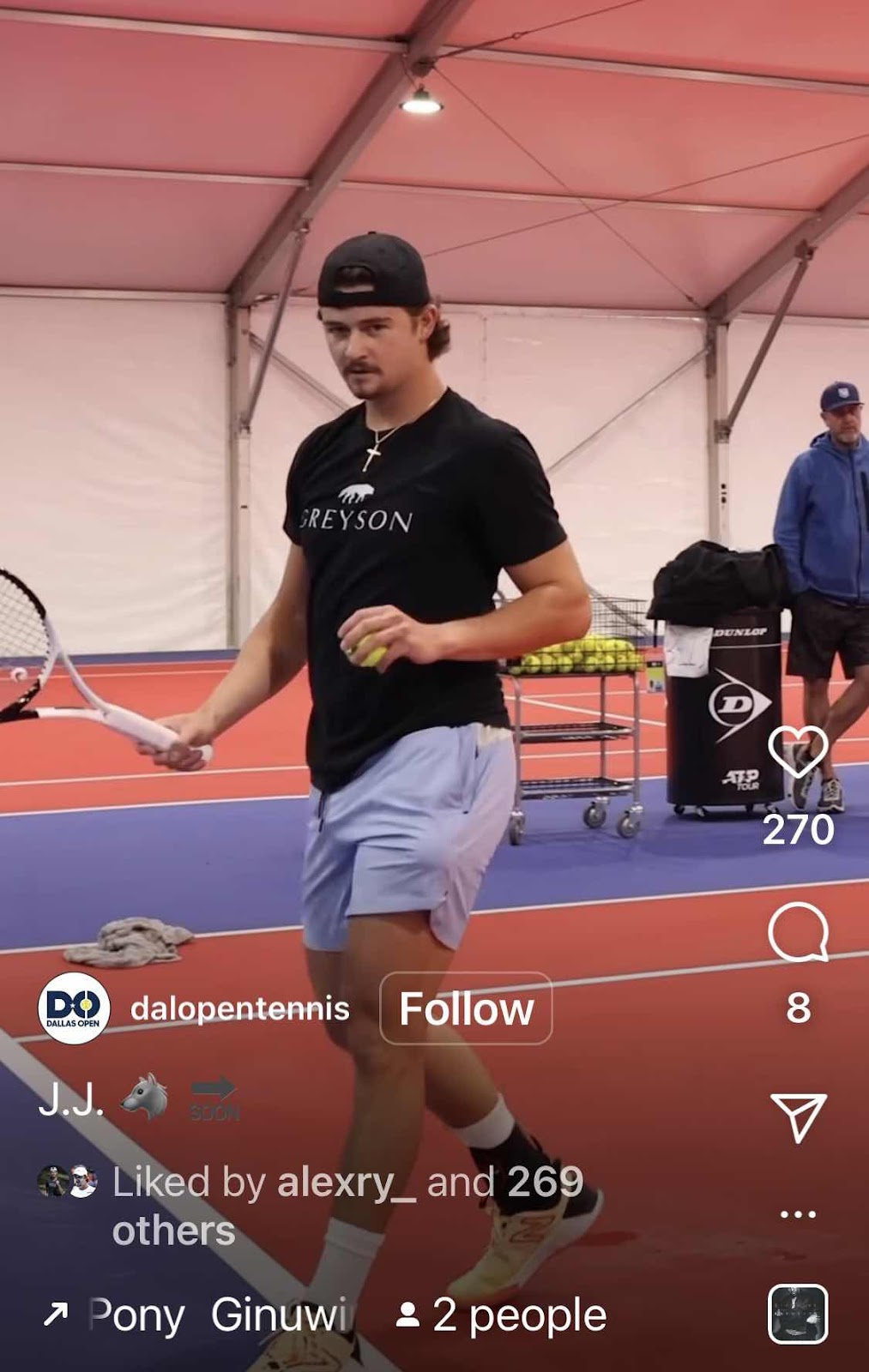Share the reel via the paper plane
The width and height of the screenshot is (869, 1372).
pyautogui.click(x=798, y=1116)
